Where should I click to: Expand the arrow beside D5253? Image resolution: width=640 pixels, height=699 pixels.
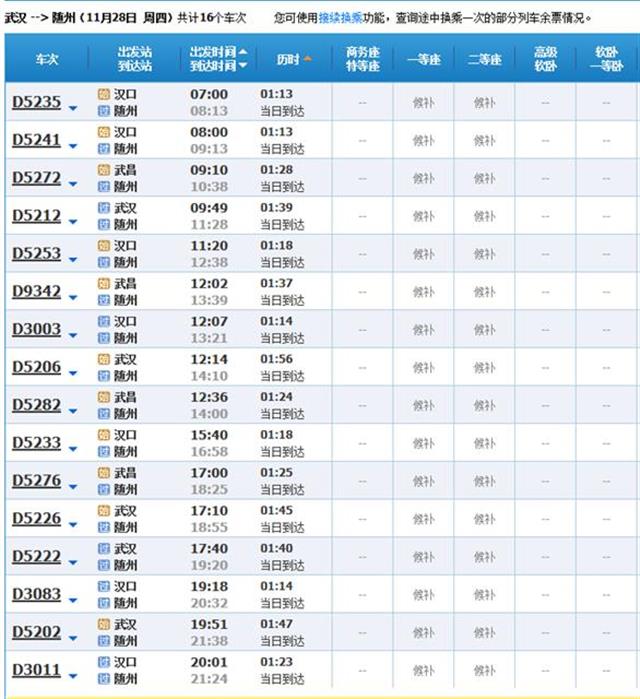(x=72, y=260)
